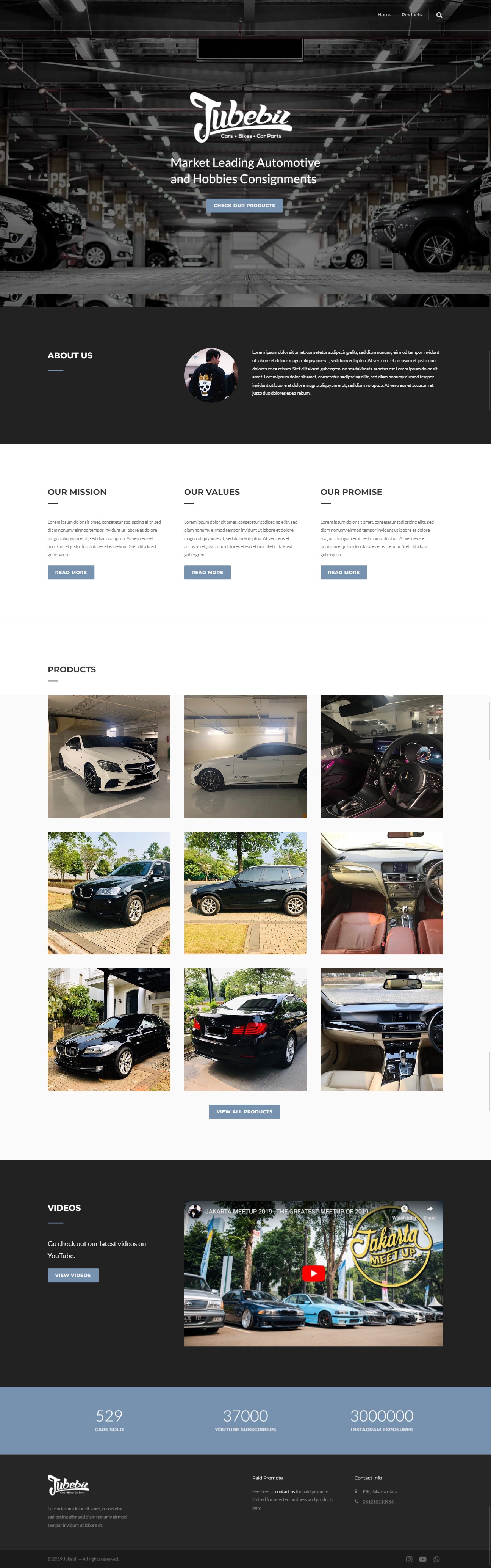Screen dimensions: 491x1568
Task: Open black BMW SUV front product
Action: [109, 892]
